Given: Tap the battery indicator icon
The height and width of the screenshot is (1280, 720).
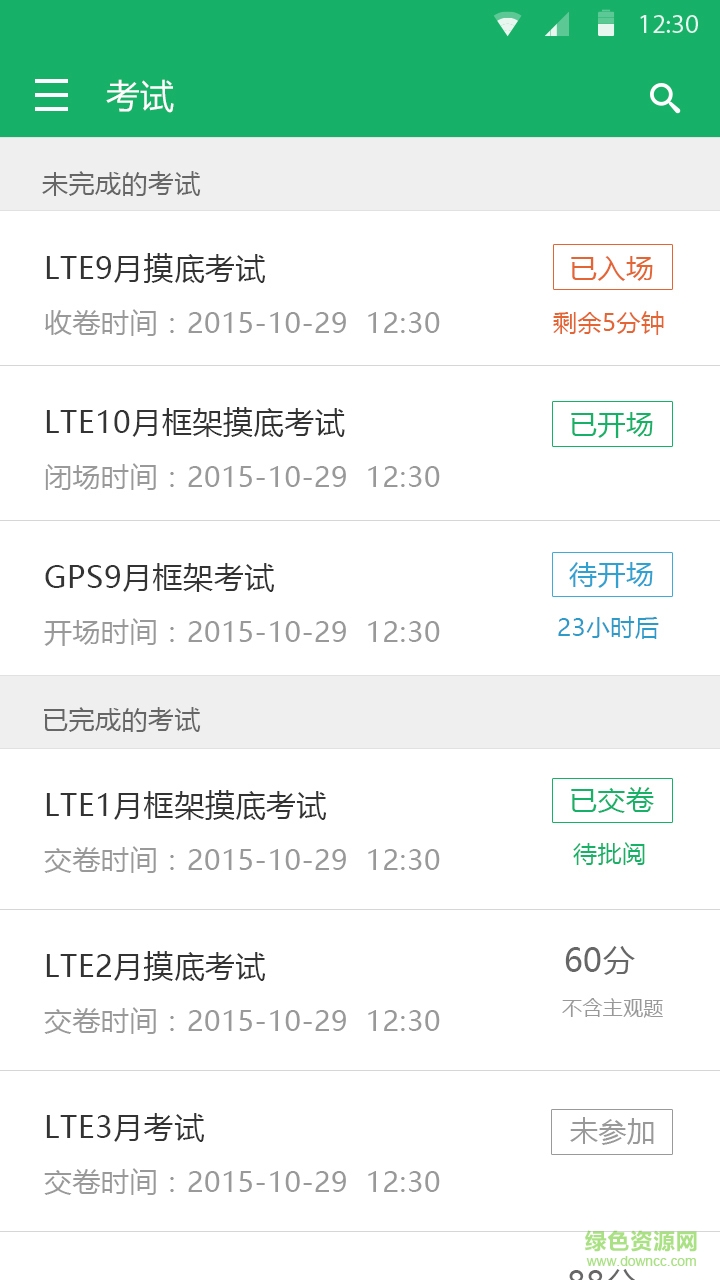Looking at the screenshot, I should tap(608, 24).
